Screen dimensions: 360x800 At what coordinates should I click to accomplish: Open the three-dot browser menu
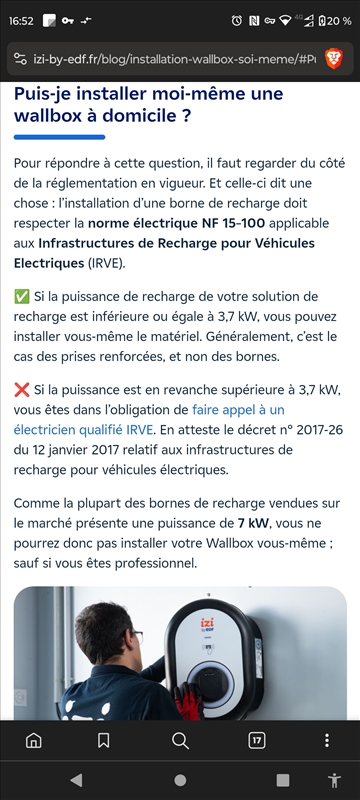click(327, 740)
